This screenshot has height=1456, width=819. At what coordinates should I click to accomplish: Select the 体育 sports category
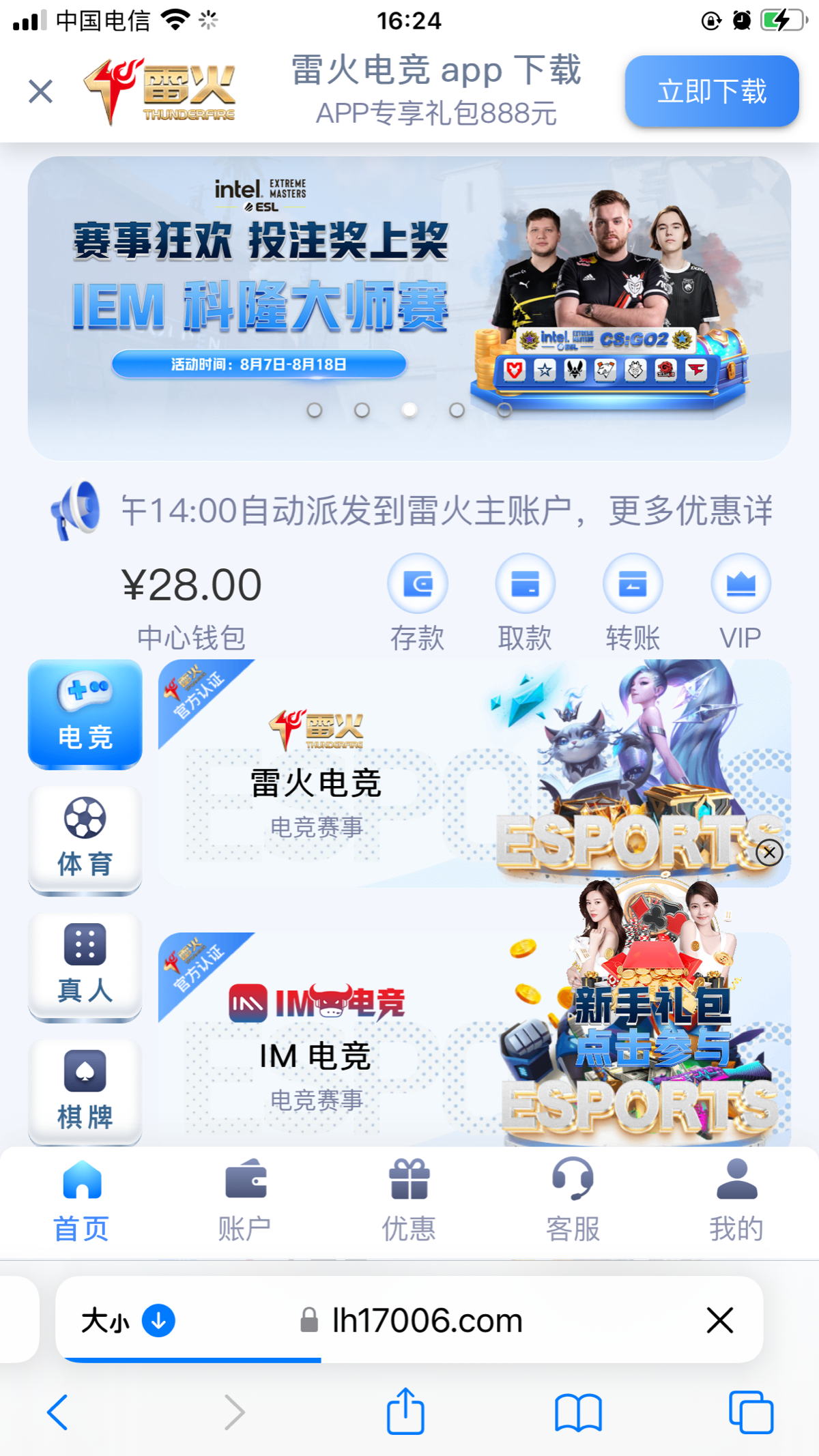pyautogui.click(x=85, y=839)
